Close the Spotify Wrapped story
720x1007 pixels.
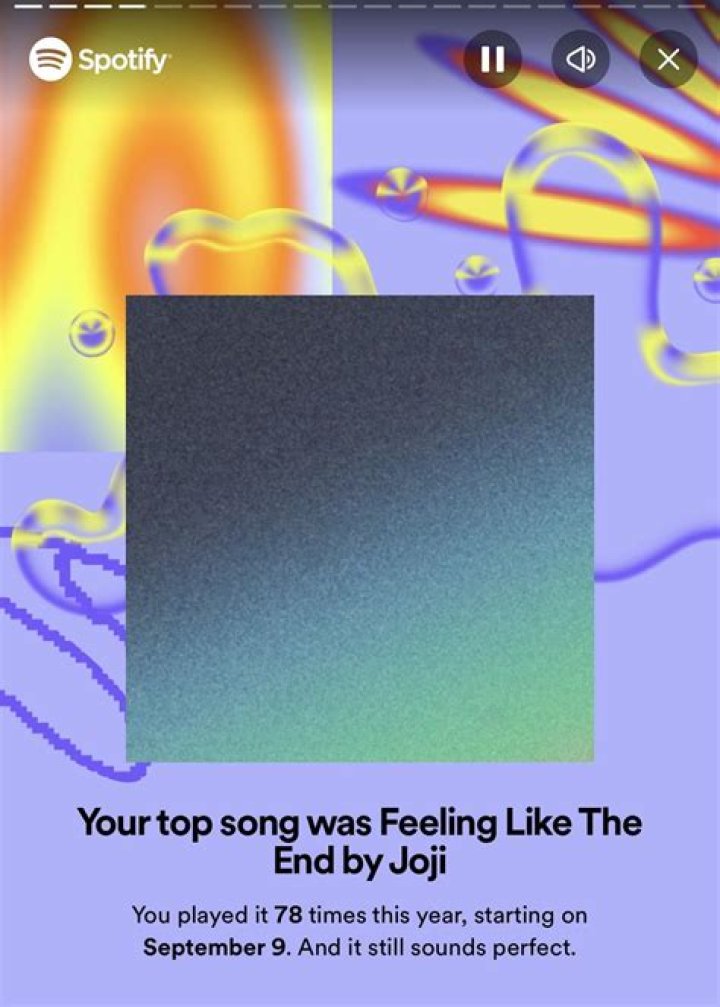tap(668, 60)
